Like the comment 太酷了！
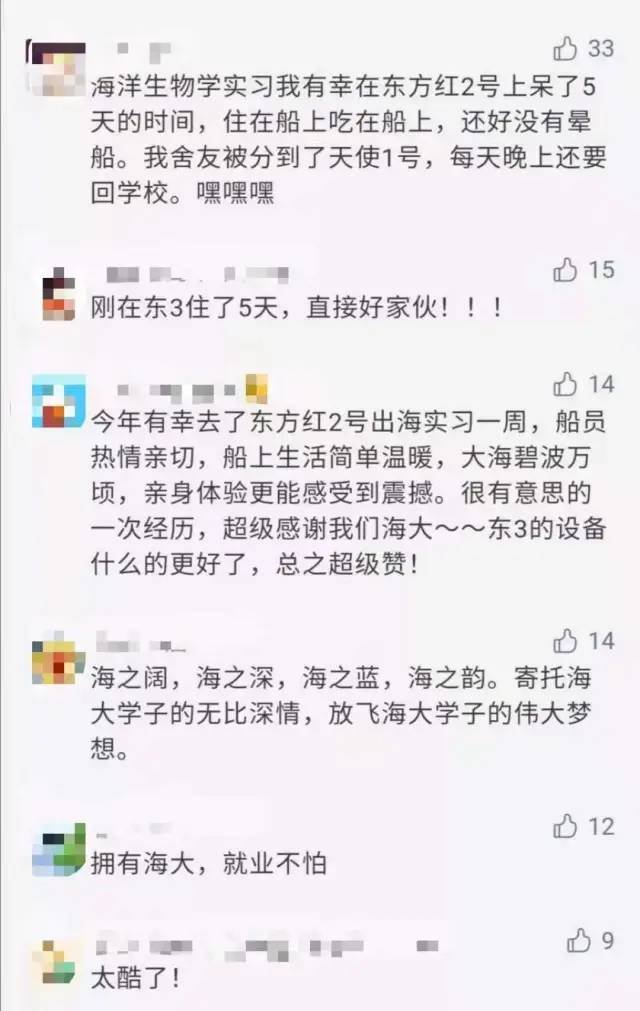Viewport: 640px width, 1011px height. pyautogui.click(x=578, y=940)
